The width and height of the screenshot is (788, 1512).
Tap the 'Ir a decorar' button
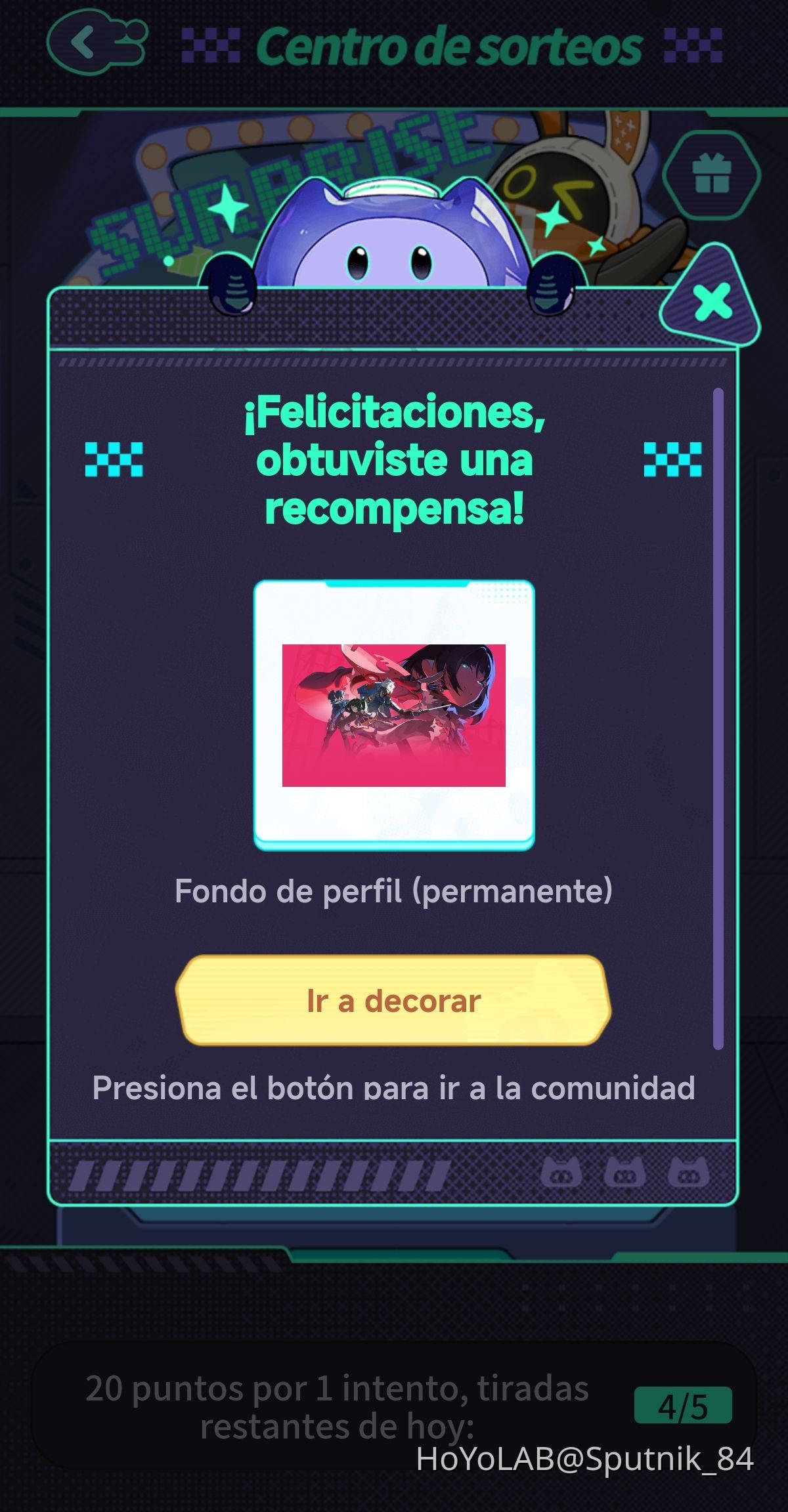[x=393, y=1001]
